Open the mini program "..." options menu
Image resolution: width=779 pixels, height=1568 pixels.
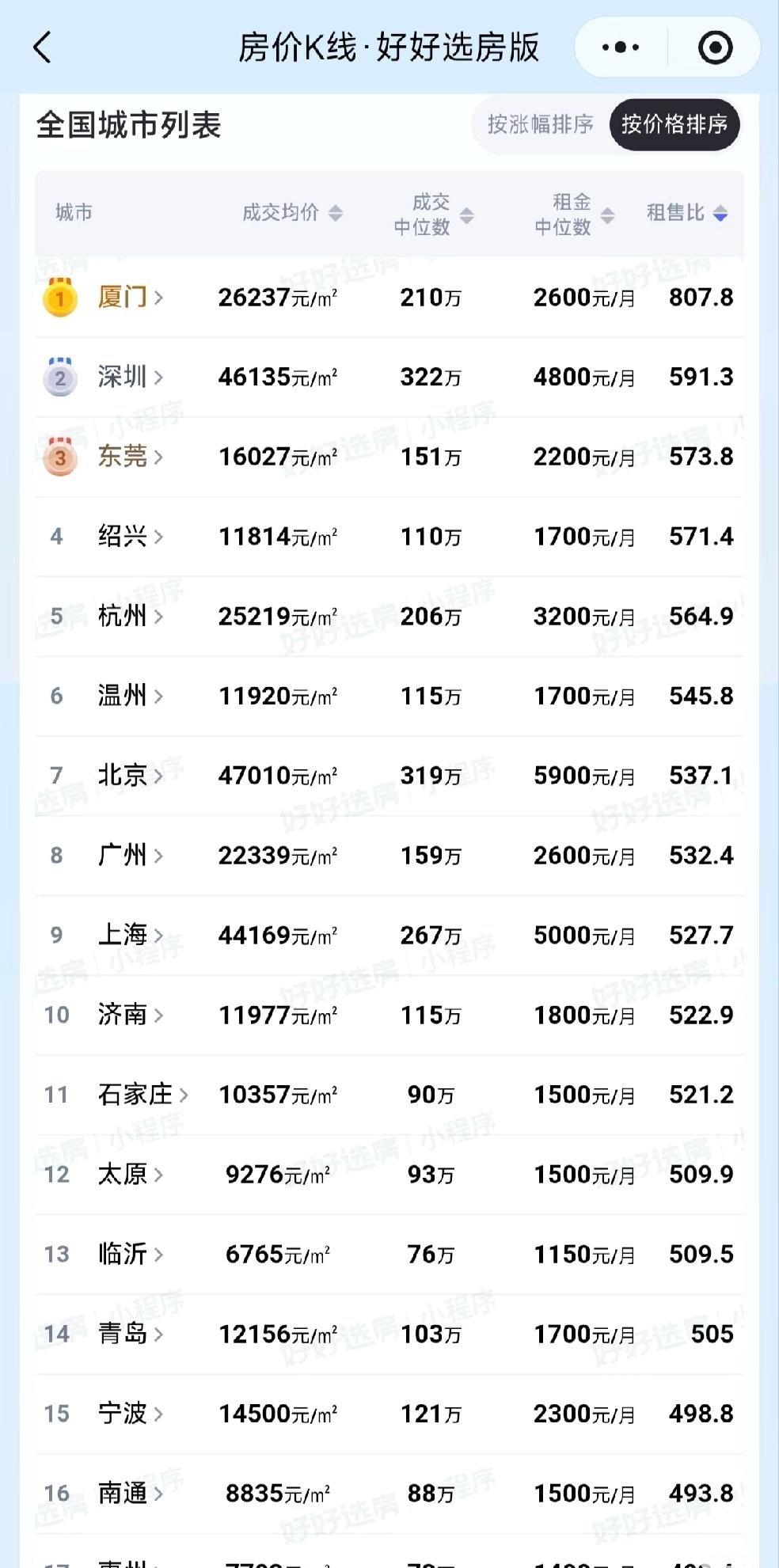pyautogui.click(x=620, y=47)
